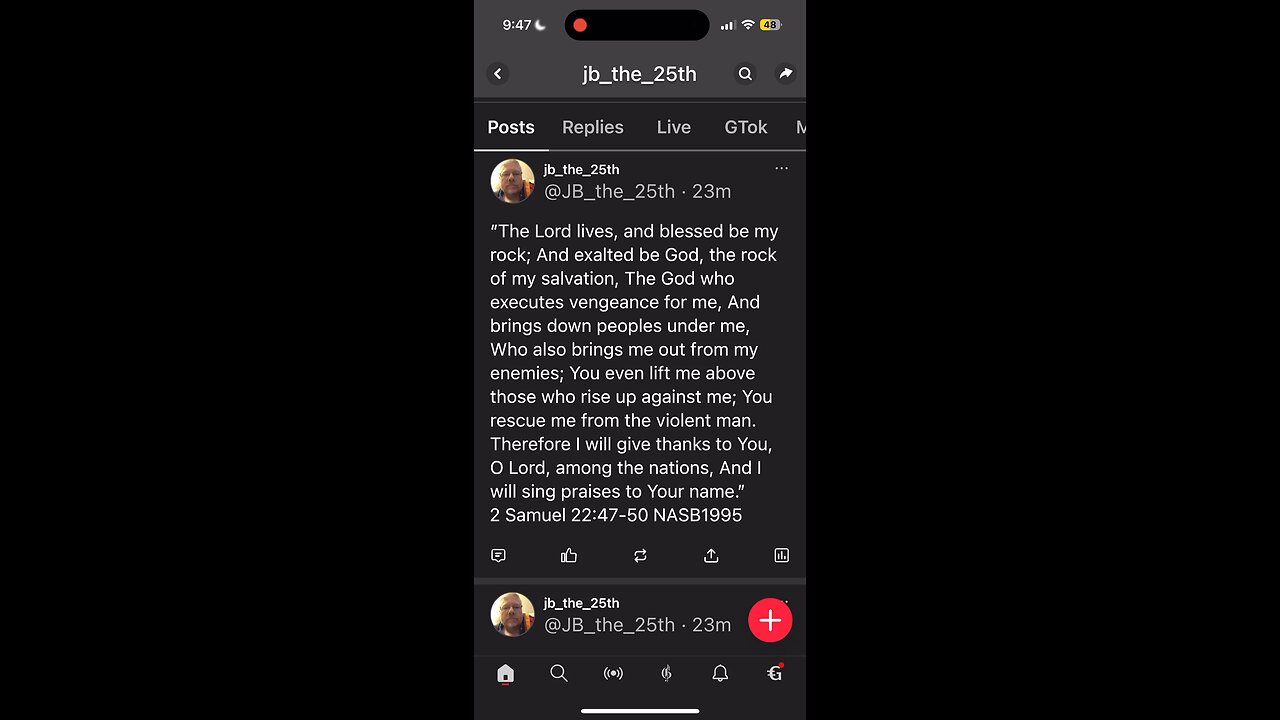Switch to the GTok tab

745,127
